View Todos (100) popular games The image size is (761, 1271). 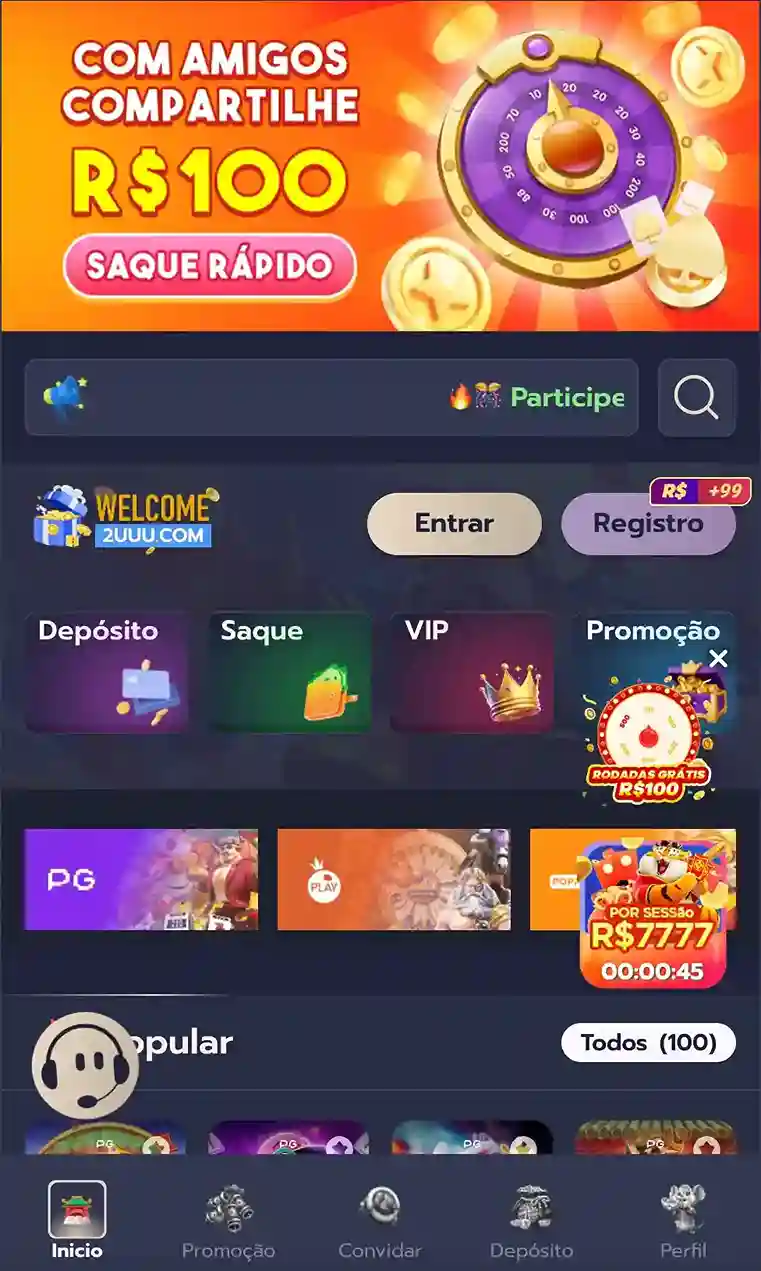pyautogui.click(x=648, y=1043)
